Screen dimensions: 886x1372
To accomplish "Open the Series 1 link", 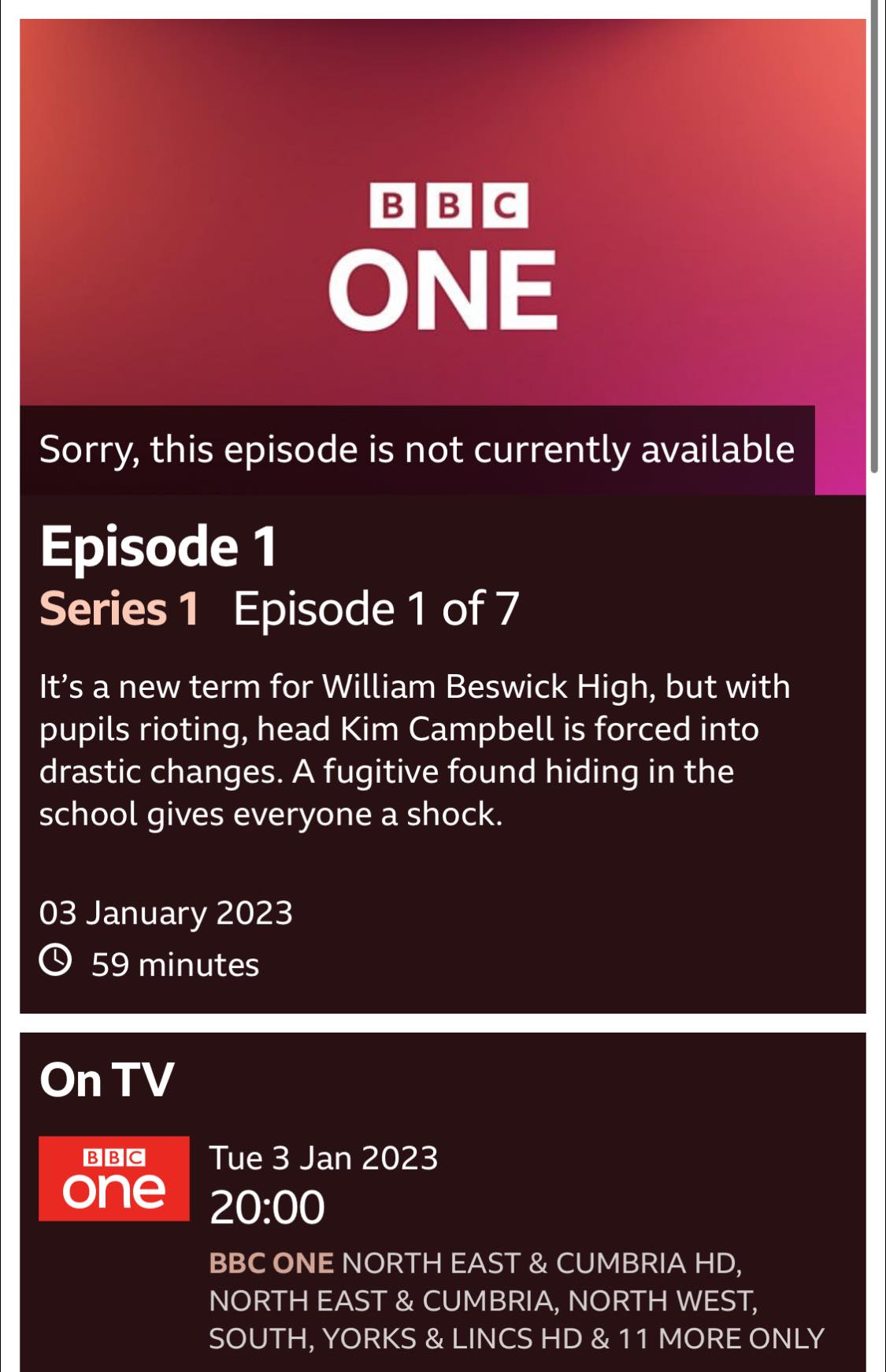I will click(x=119, y=609).
